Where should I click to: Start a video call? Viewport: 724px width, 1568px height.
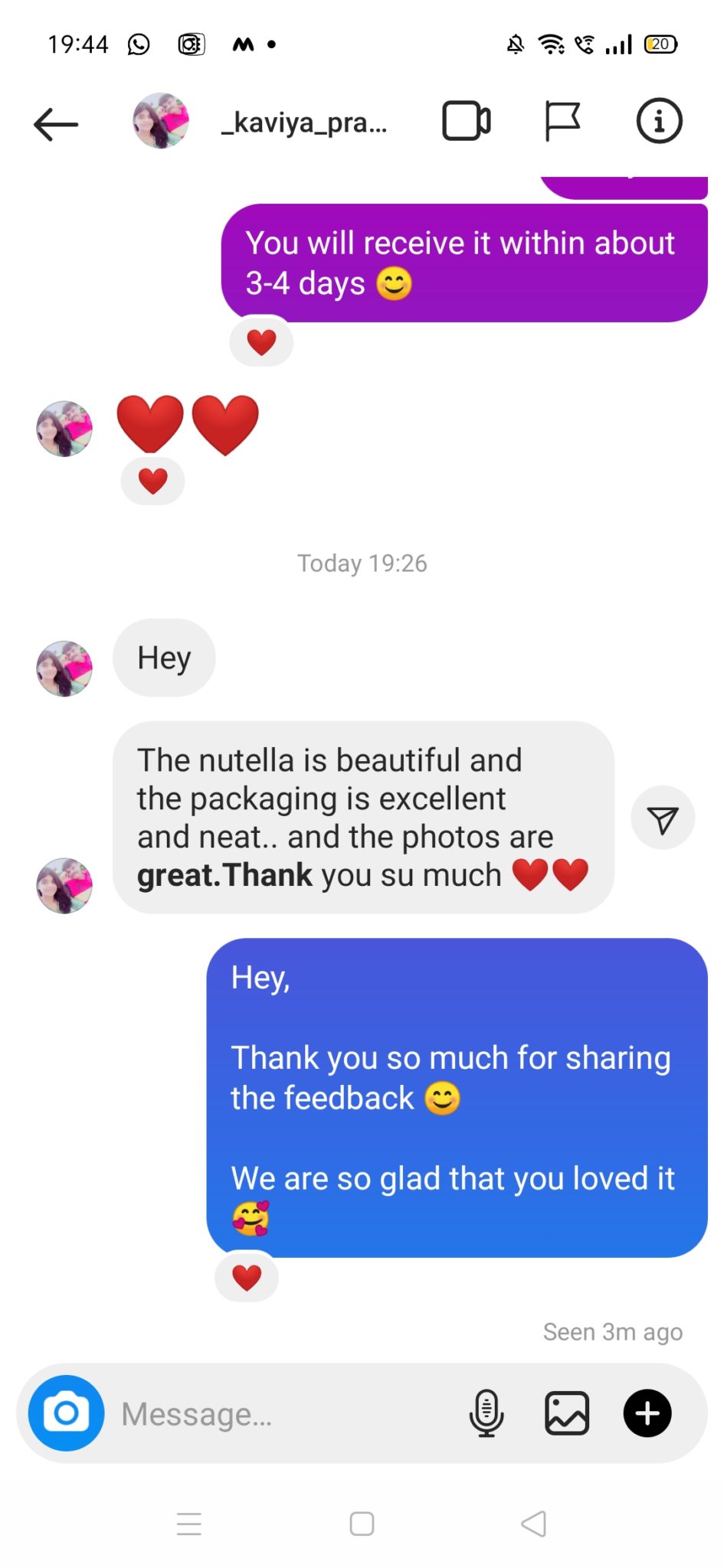pyautogui.click(x=466, y=121)
